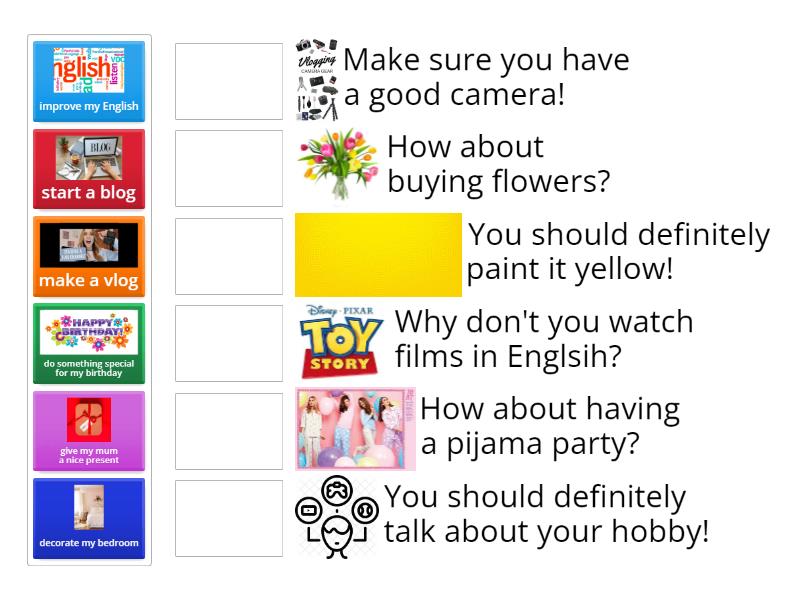Pick the 'give my mum a nice present' tile
800x600 pixels.
pos(89,431)
